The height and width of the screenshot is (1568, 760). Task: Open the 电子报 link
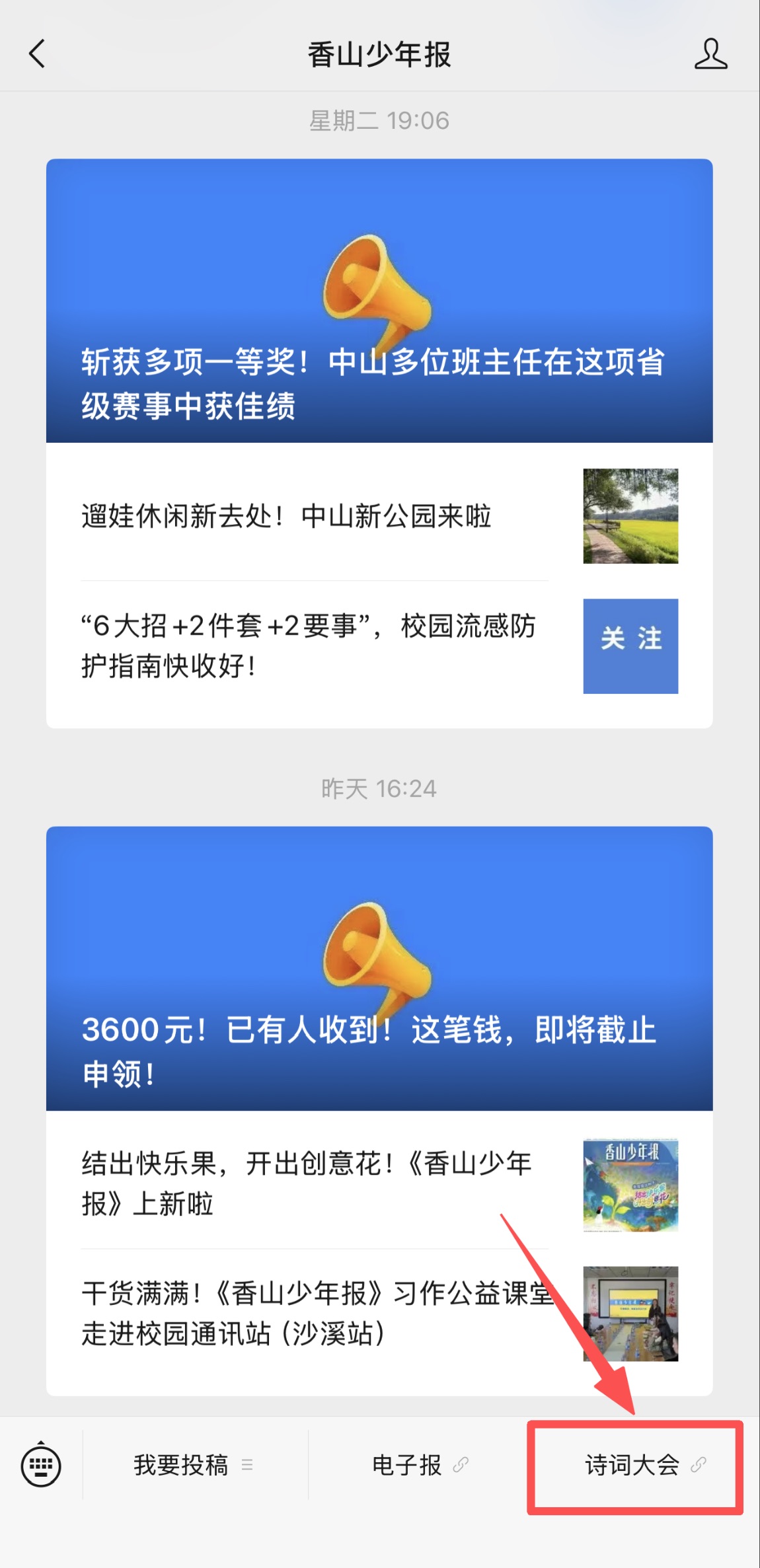(x=419, y=1466)
